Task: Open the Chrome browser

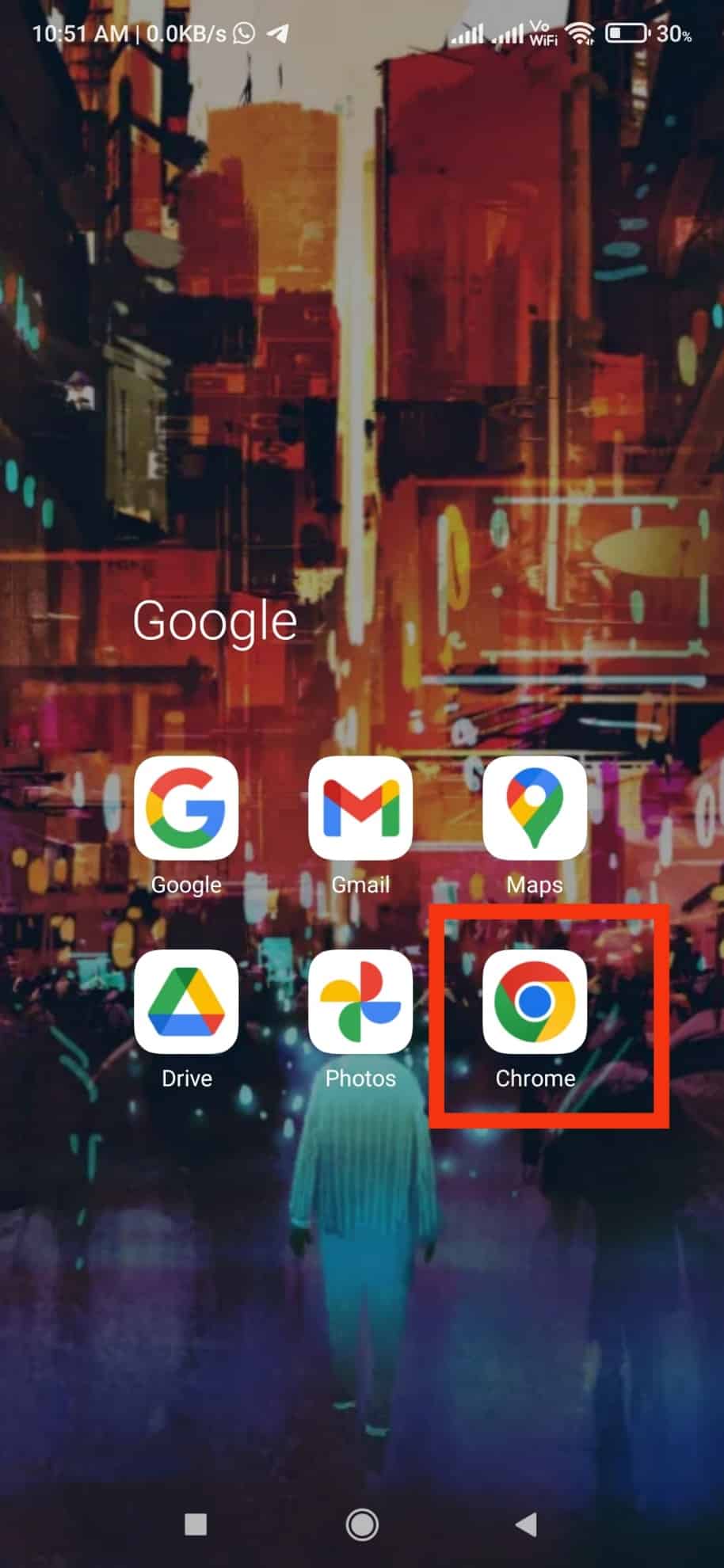Action: click(x=535, y=1002)
